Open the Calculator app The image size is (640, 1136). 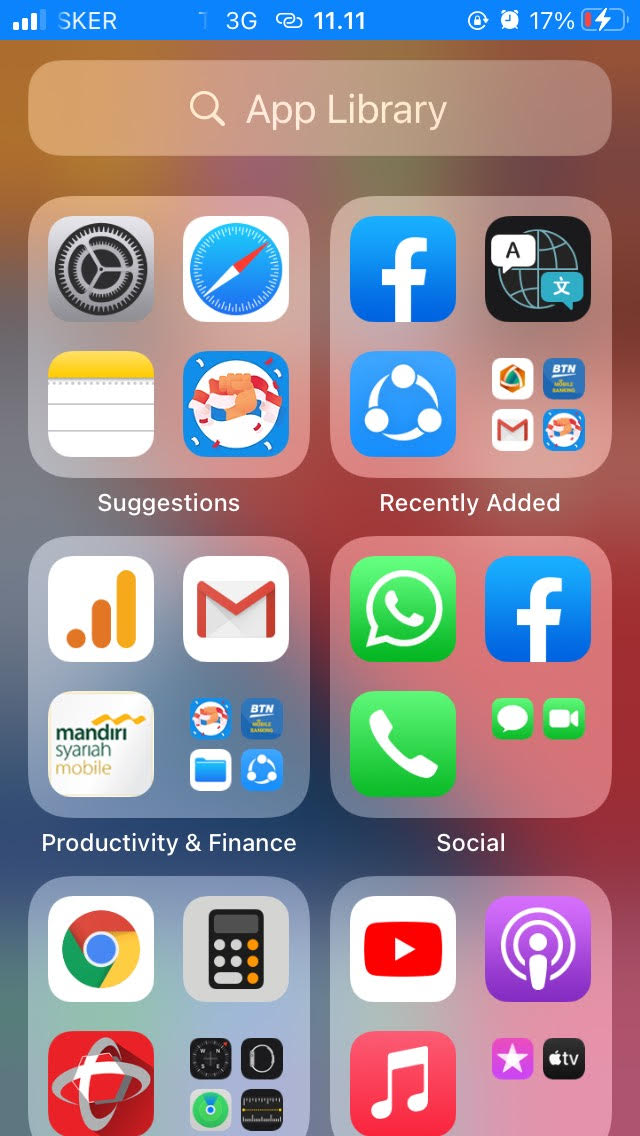[x=236, y=949]
